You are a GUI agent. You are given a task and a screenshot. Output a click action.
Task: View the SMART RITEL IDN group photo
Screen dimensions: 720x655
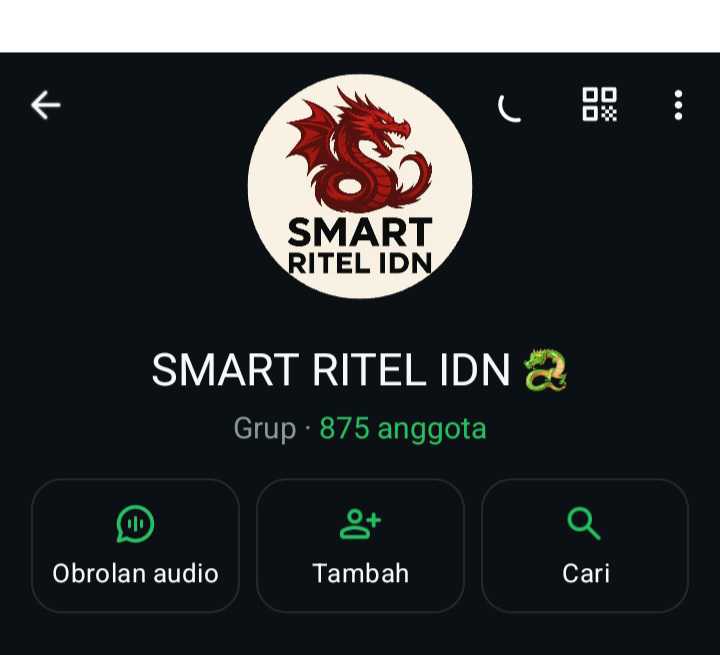[x=360, y=187]
